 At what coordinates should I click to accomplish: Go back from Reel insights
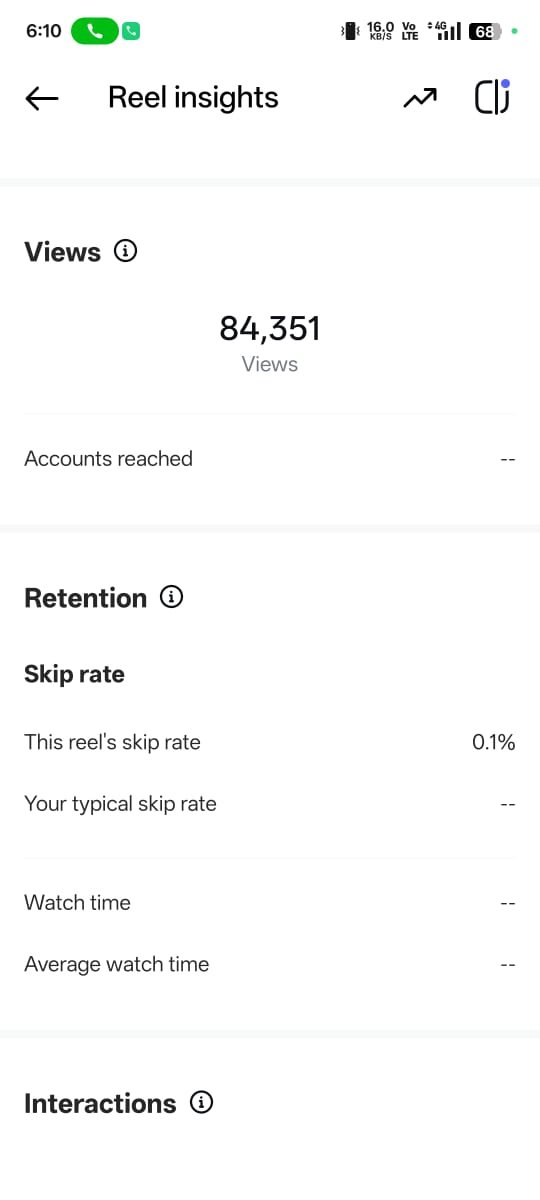click(42, 98)
